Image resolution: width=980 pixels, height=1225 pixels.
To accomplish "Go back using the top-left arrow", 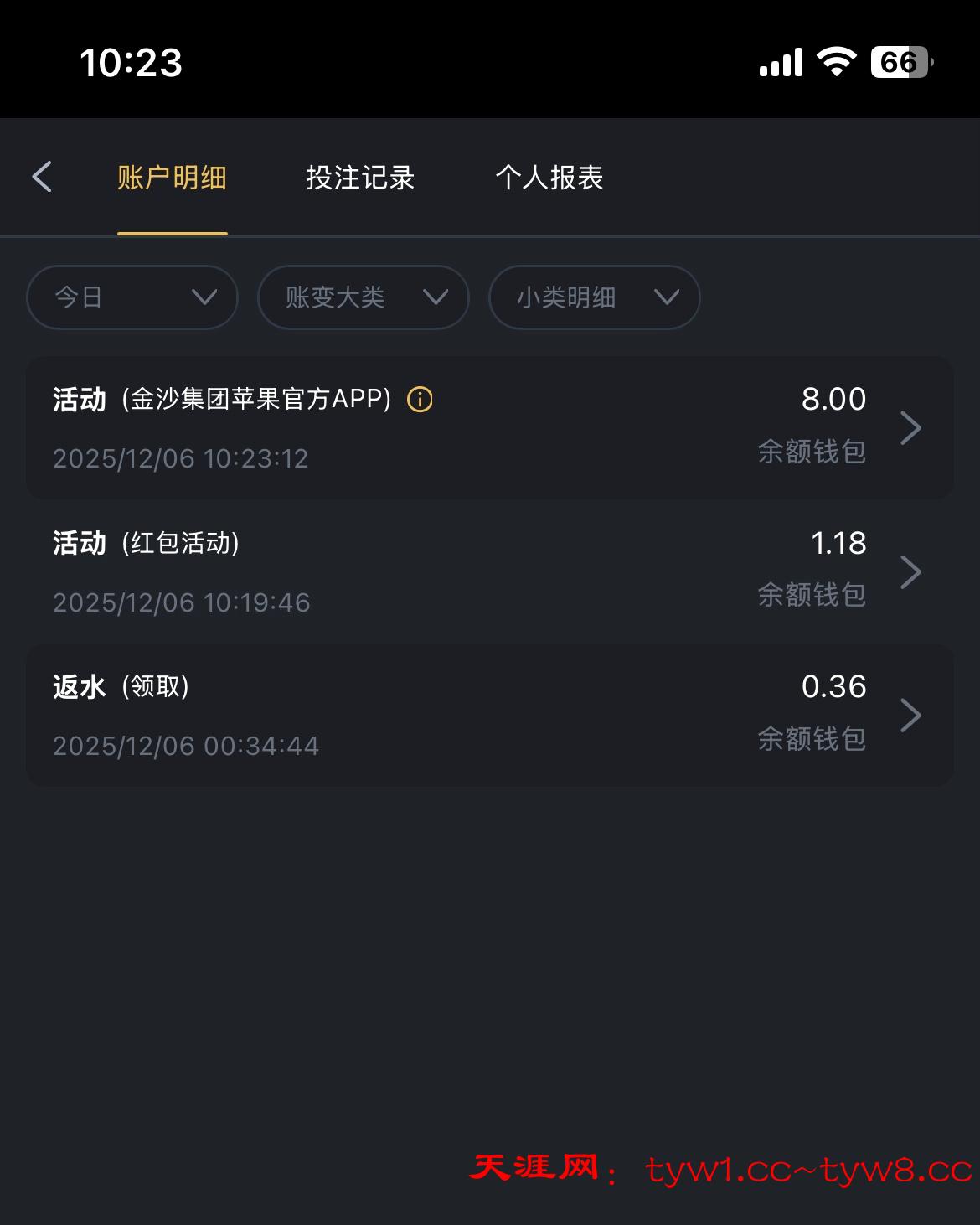I will [x=42, y=177].
